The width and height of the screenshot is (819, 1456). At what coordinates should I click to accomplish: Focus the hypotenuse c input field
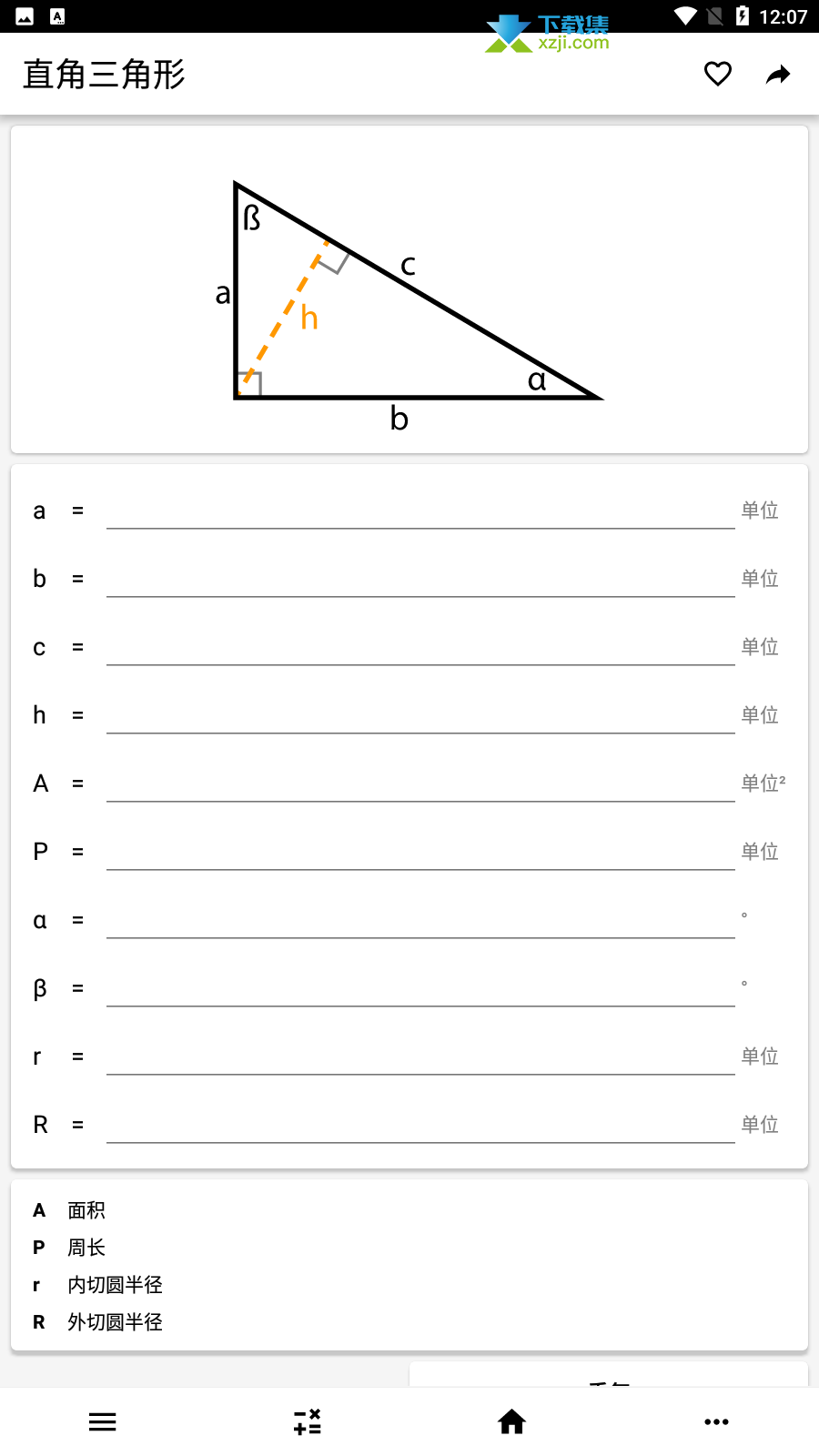pos(420,646)
